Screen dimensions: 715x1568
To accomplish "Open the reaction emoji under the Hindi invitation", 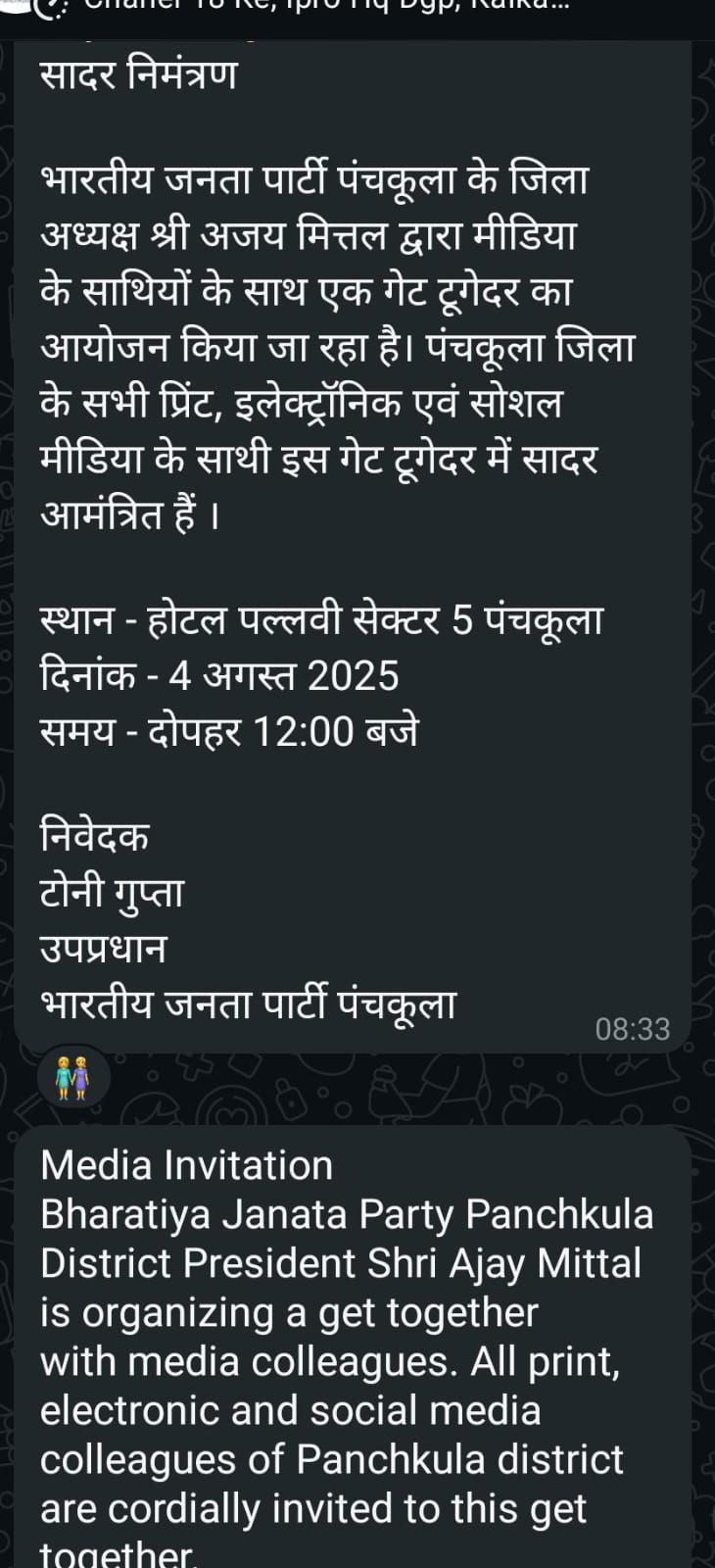I will point(72,1077).
